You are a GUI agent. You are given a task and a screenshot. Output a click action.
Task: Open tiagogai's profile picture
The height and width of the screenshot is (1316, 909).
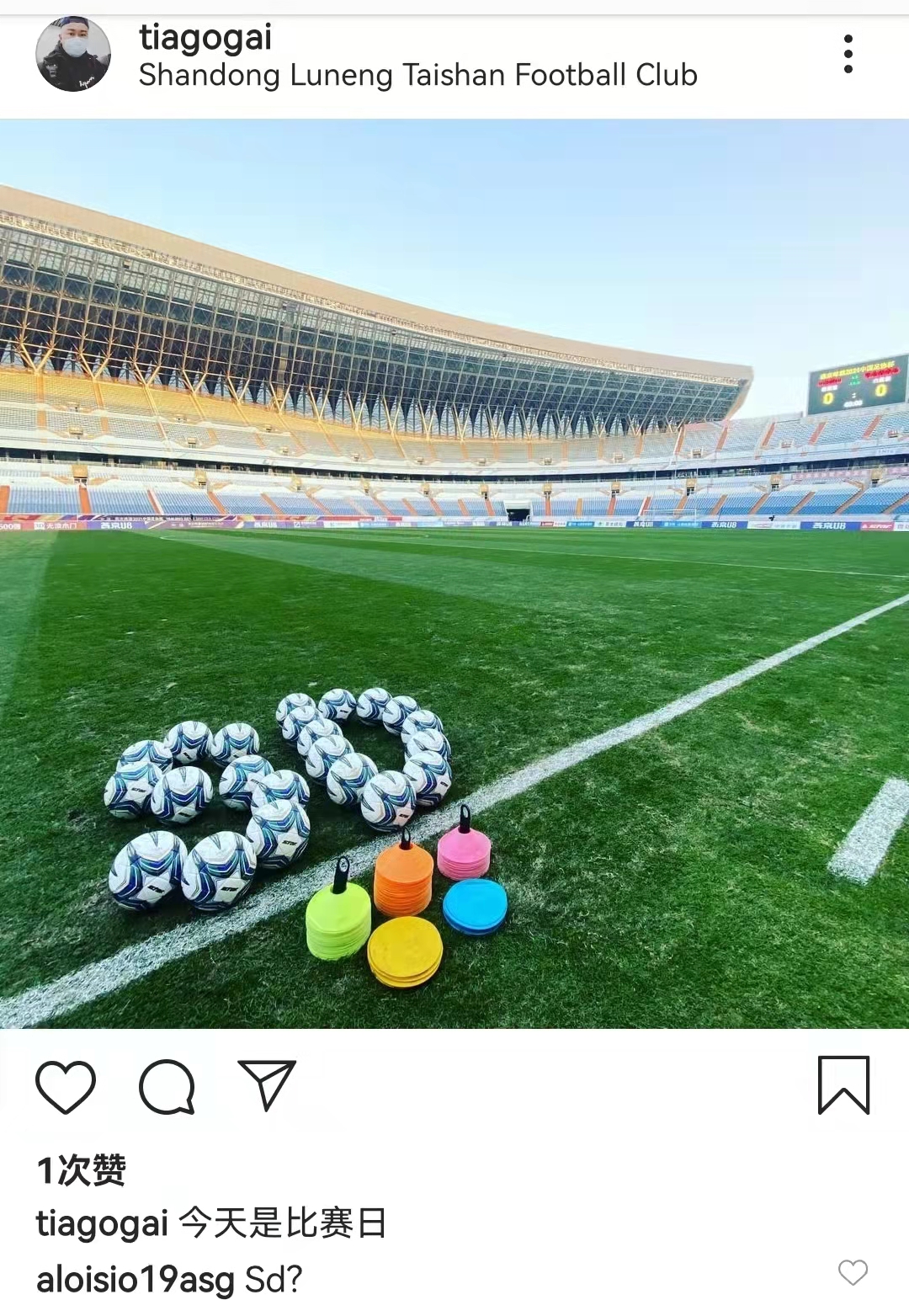tap(73, 54)
